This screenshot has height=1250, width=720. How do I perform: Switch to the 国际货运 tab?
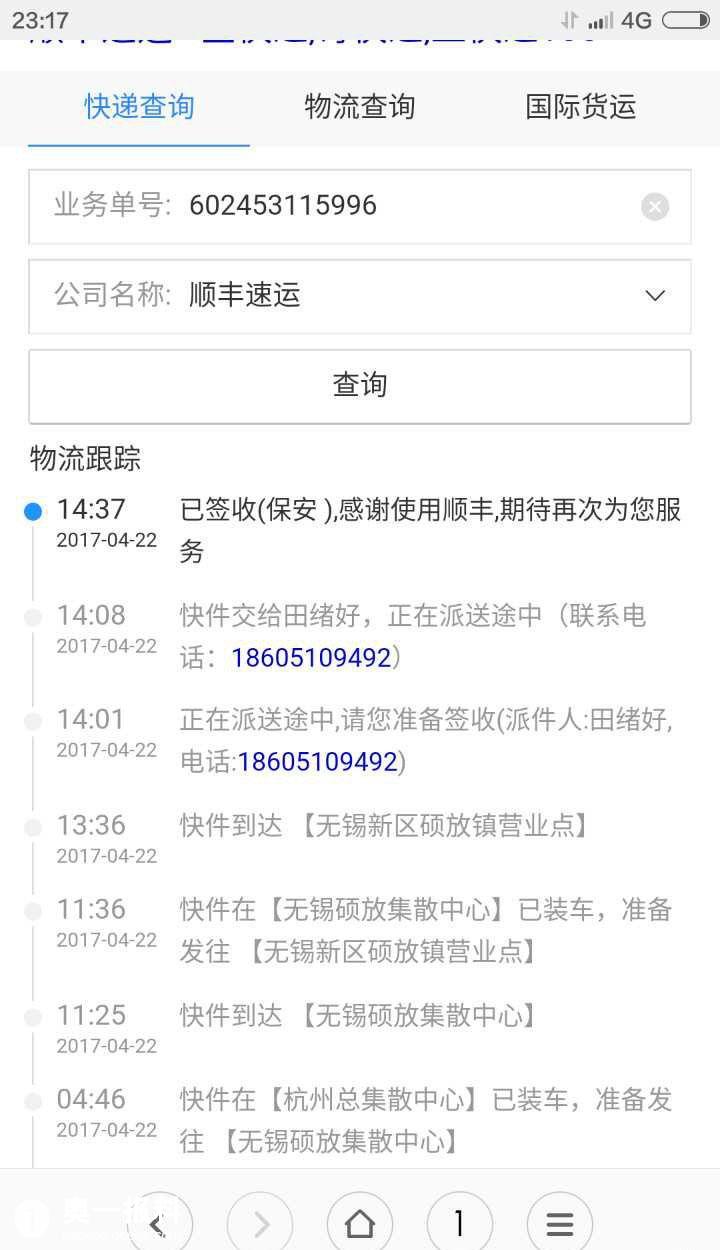[x=580, y=107]
